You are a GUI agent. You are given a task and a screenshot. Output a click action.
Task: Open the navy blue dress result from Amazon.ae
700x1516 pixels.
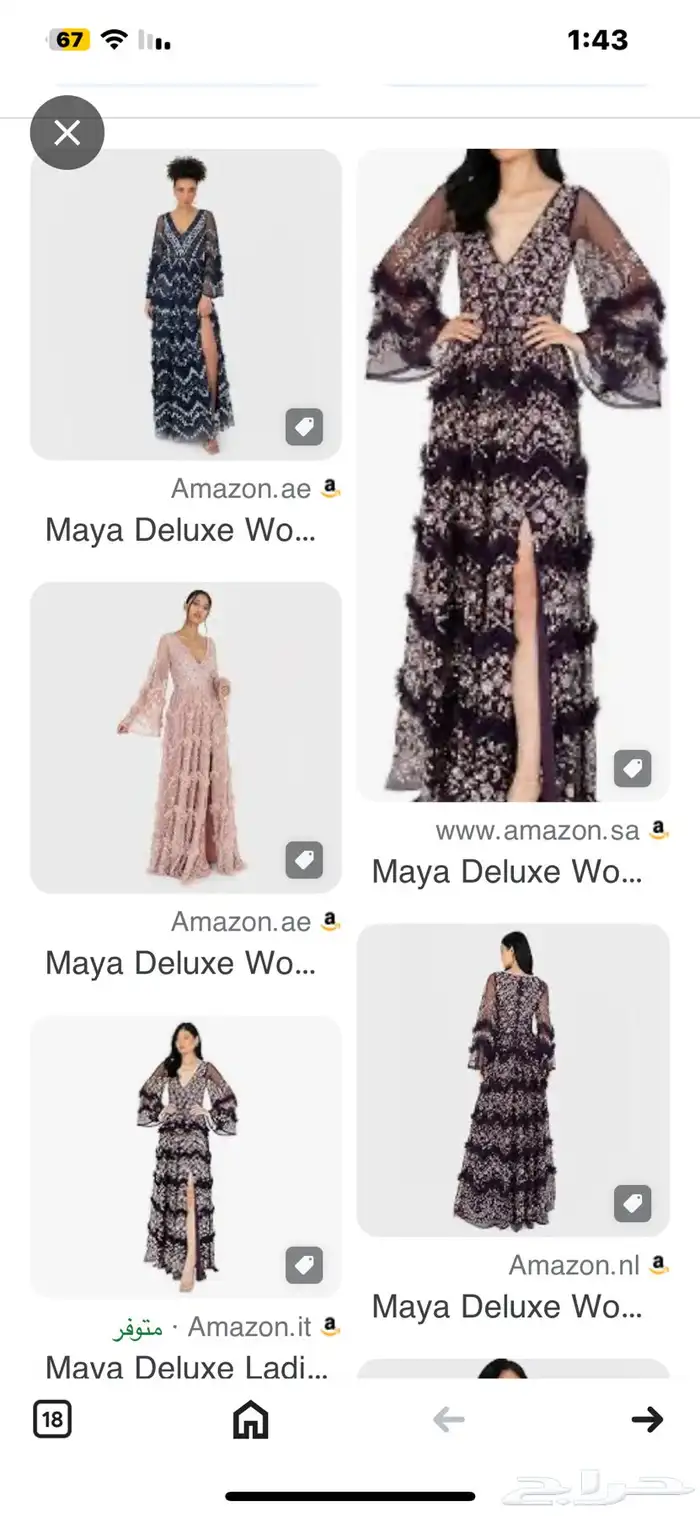click(x=186, y=304)
